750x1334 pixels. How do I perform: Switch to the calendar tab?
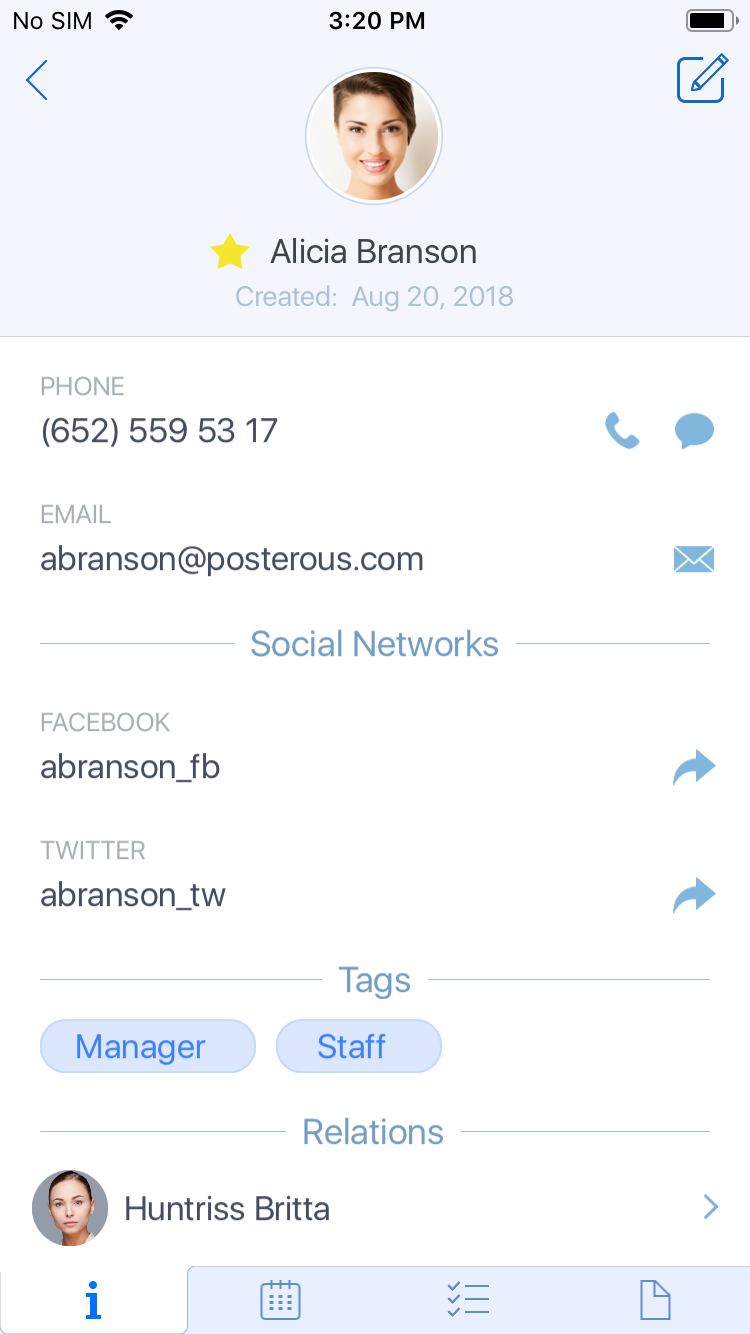pyautogui.click(x=280, y=1300)
